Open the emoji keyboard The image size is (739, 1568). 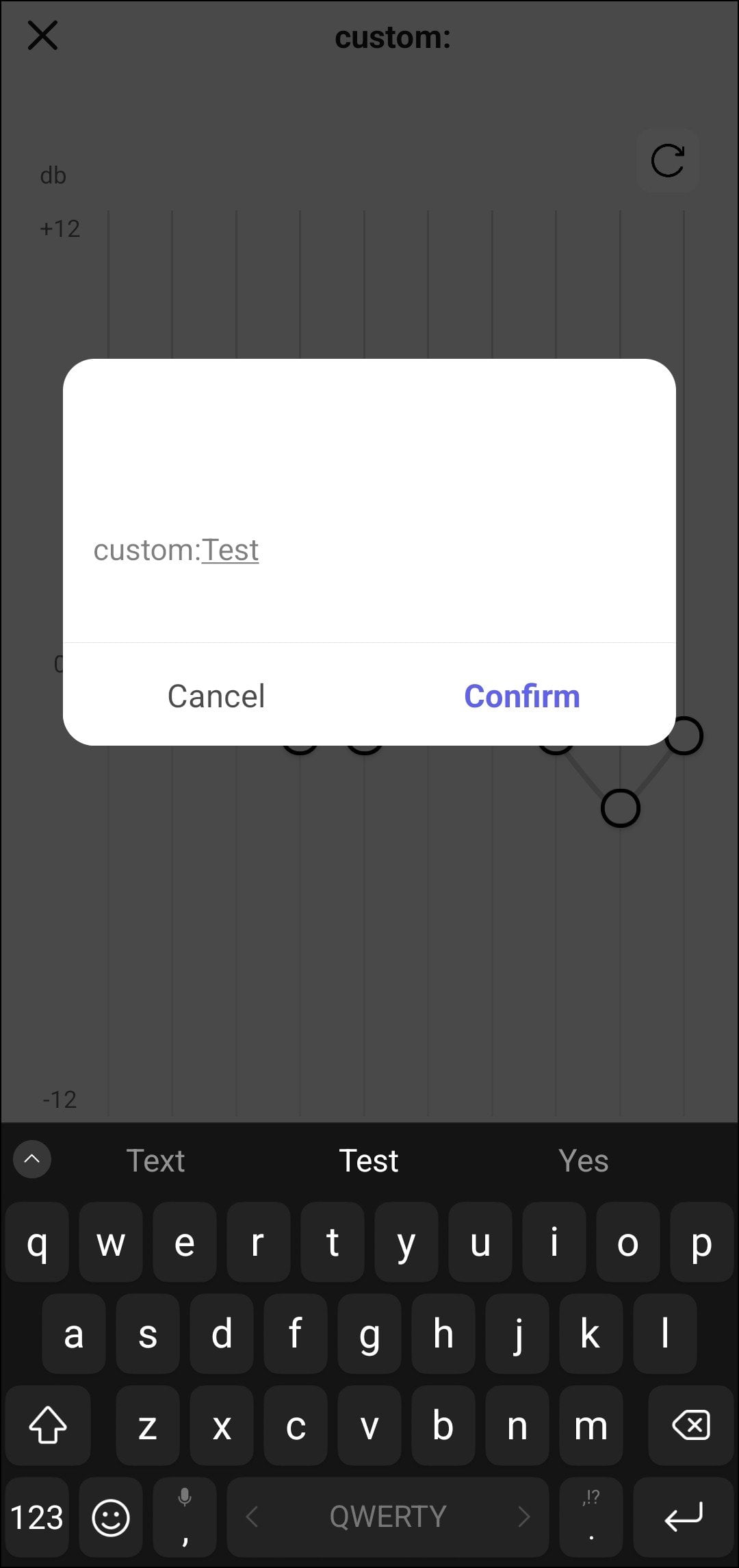pyautogui.click(x=111, y=1517)
